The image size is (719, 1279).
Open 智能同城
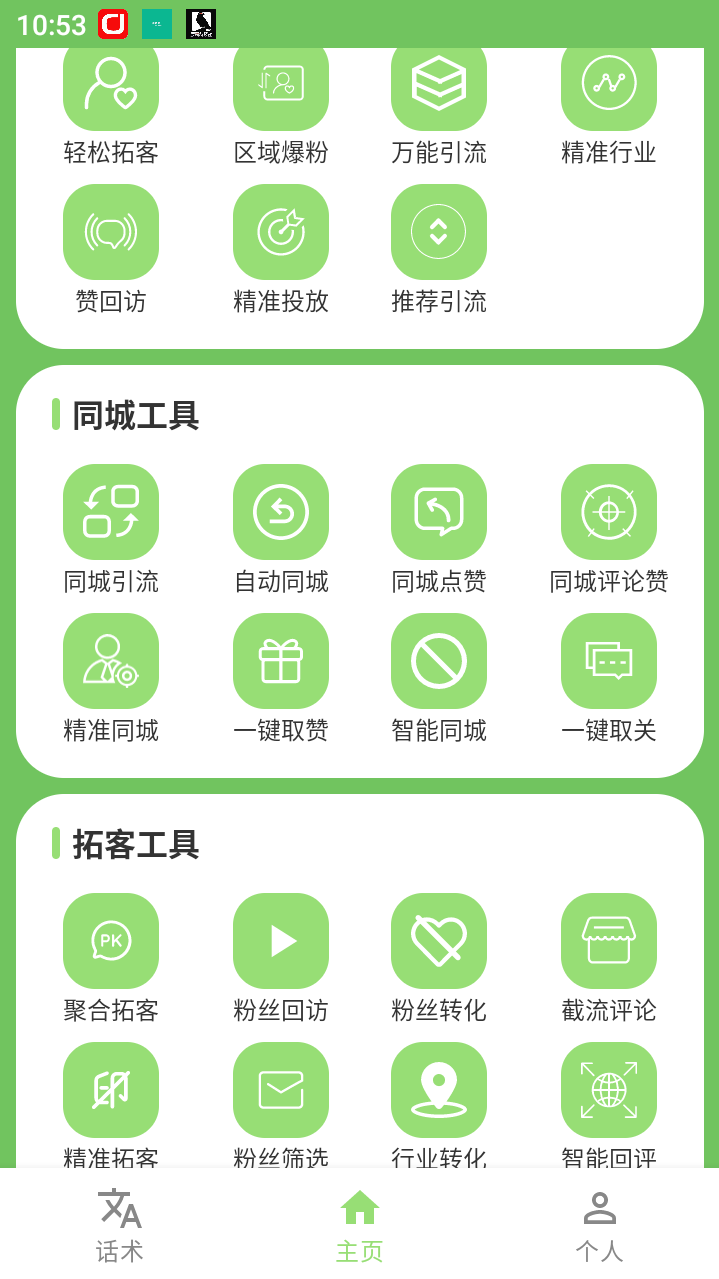439,661
